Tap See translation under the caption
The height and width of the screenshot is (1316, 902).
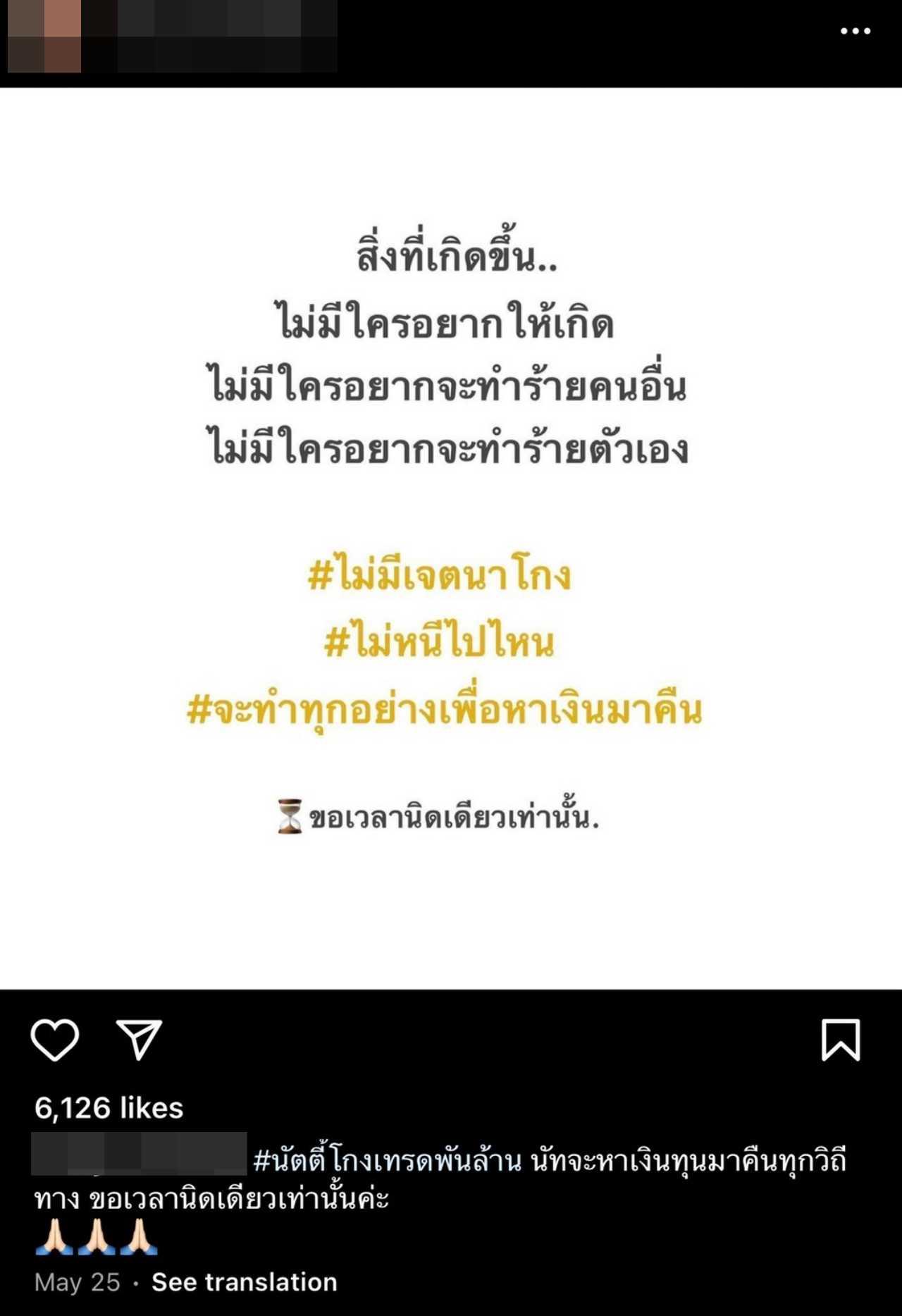tap(244, 1281)
